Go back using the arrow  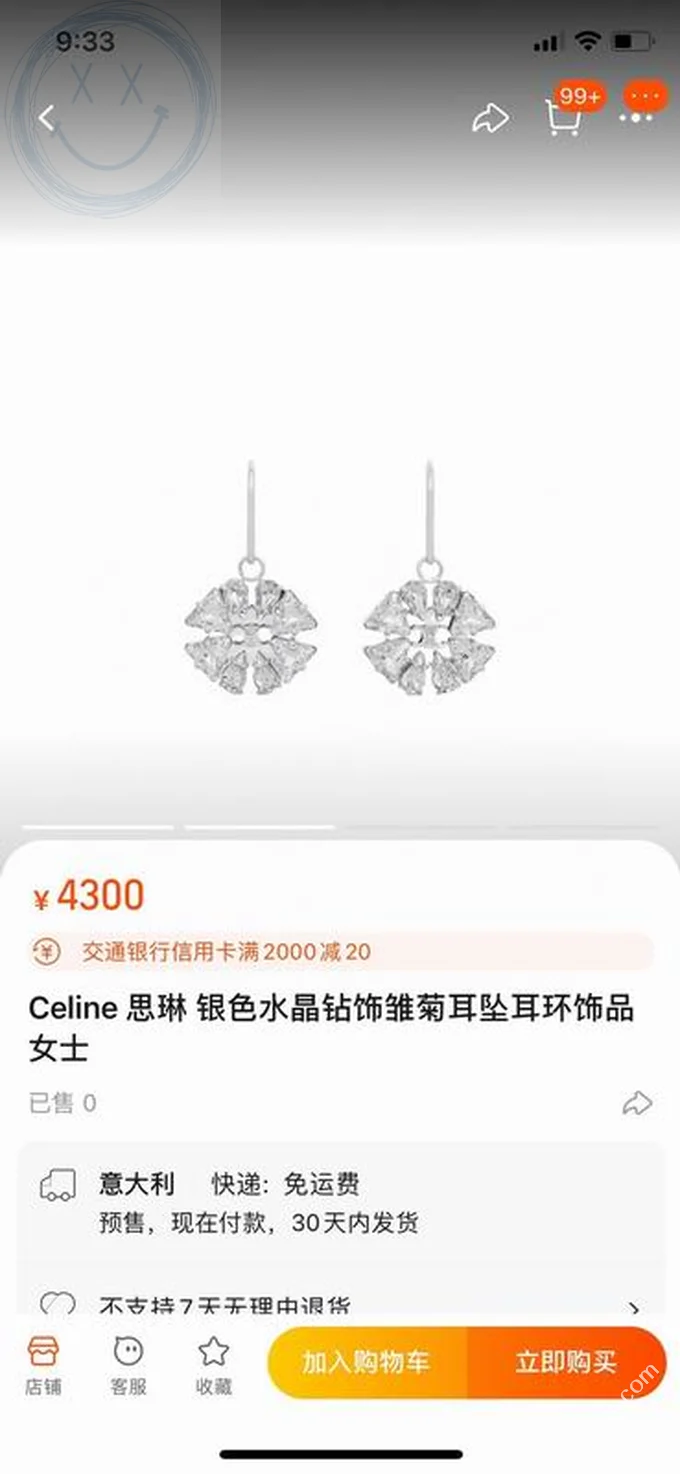point(46,118)
